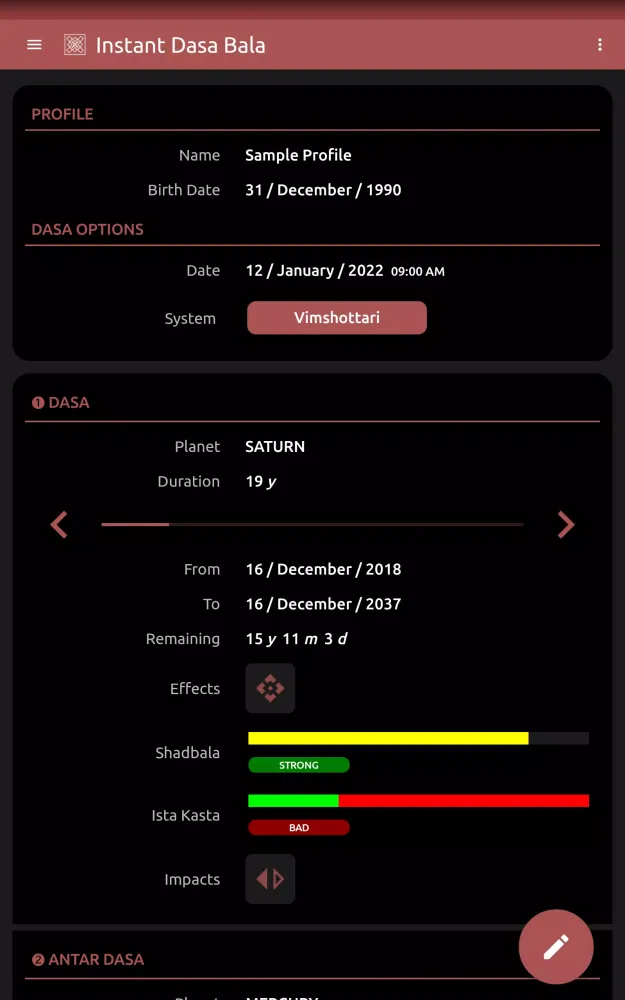This screenshot has height=1000, width=625.
Task: Go to the previous dasa period
Action: point(59,524)
